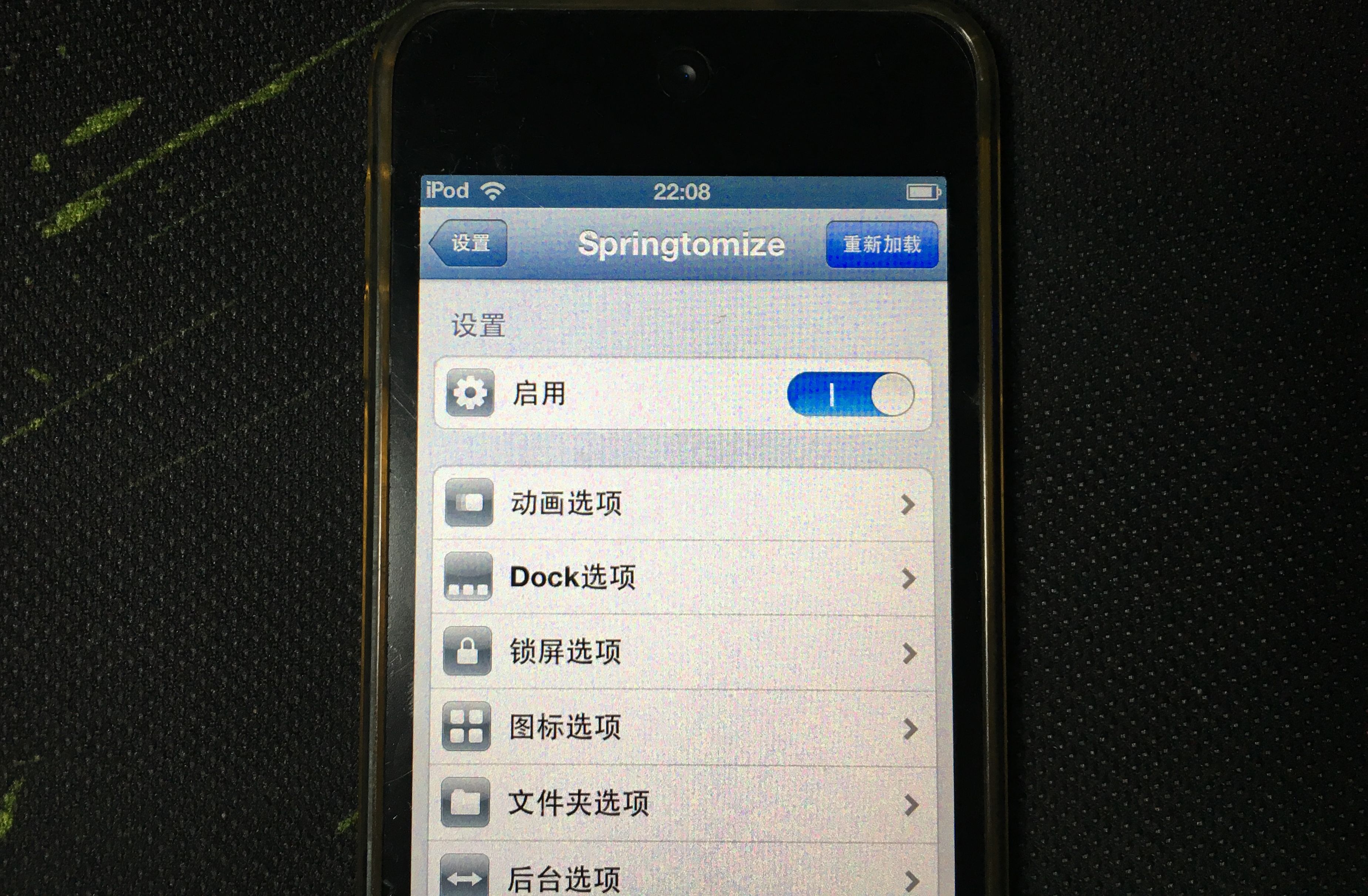Image resolution: width=1368 pixels, height=896 pixels.
Task: Open 图标选项 (icon options)
Action: (x=681, y=727)
